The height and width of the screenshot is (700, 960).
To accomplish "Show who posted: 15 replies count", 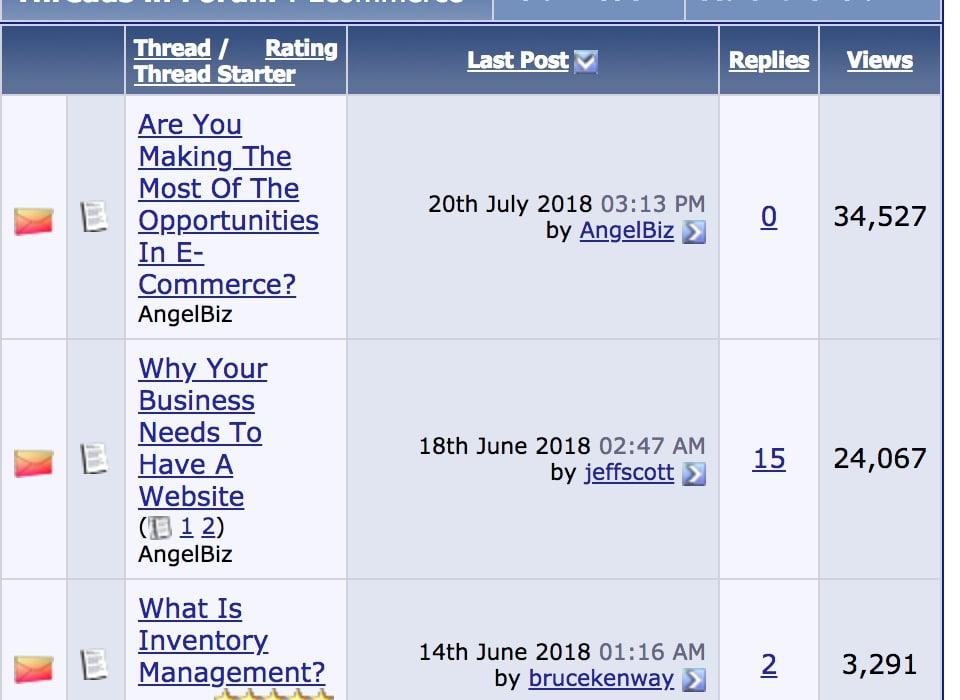I will (768, 459).
